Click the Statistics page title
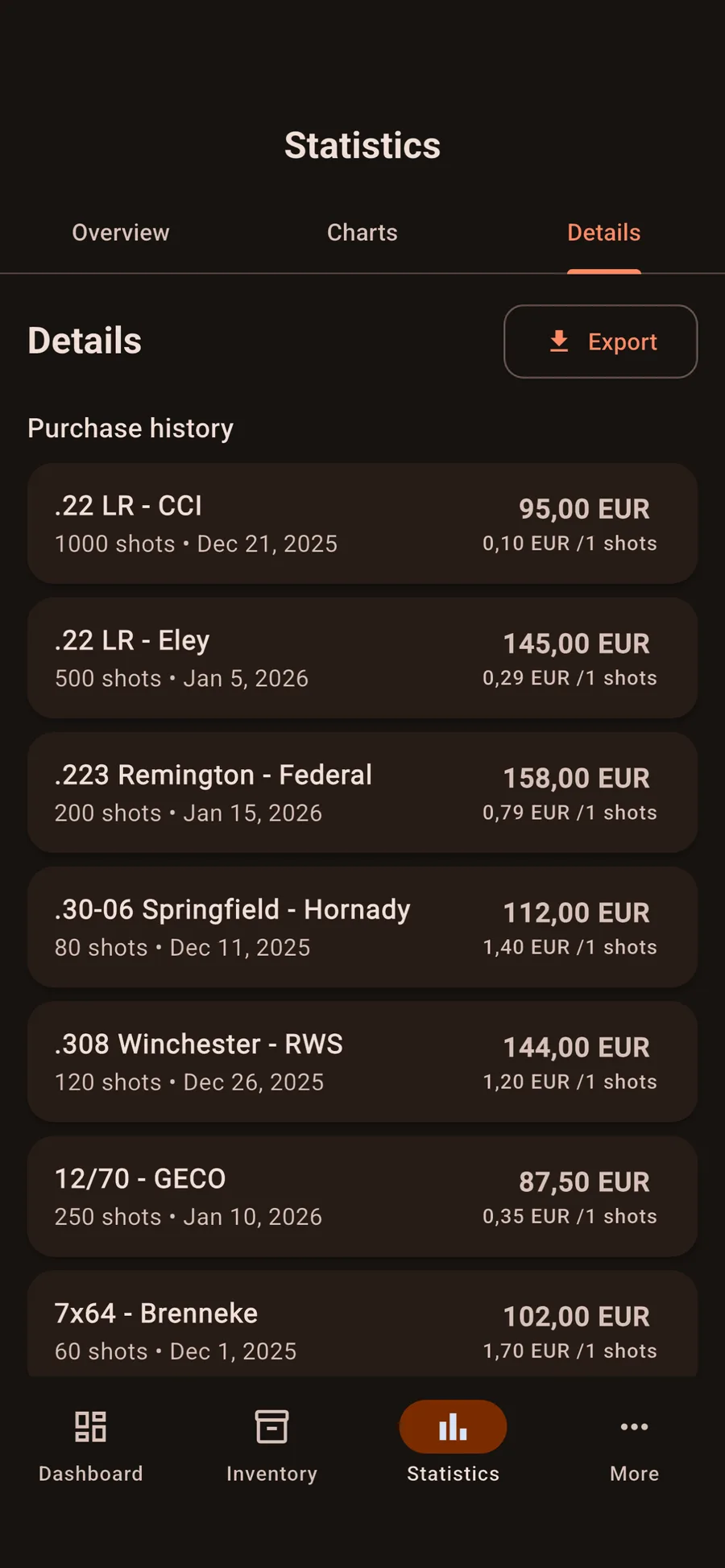Image resolution: width=725 pixels, height=1568 pixels. [x=362, y=145]
